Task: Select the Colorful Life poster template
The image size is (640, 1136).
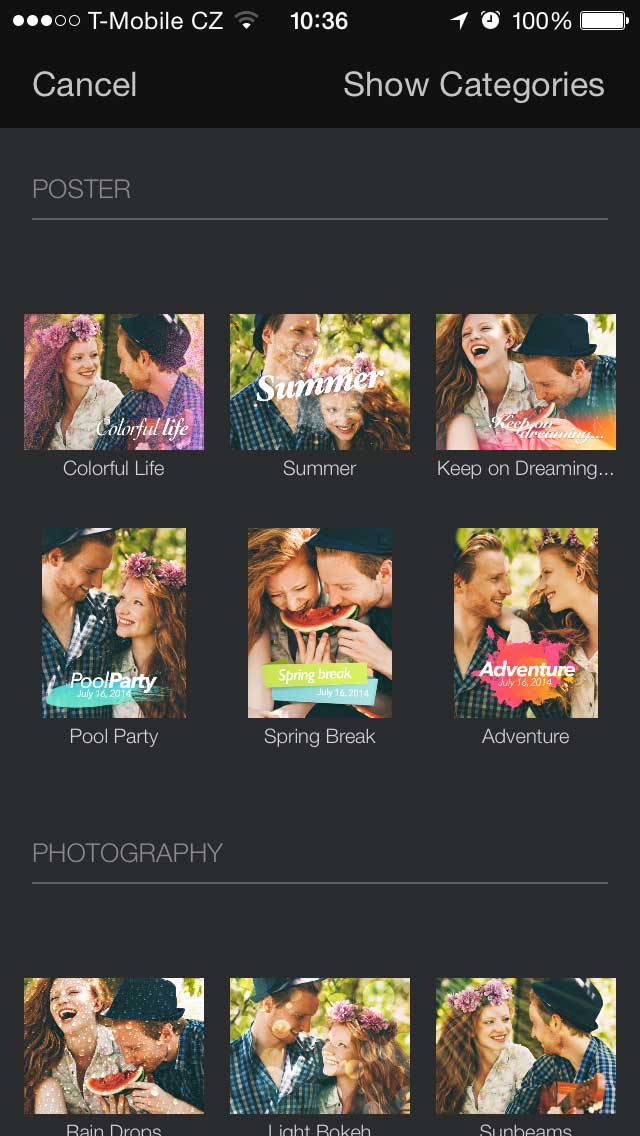Action: 114,382
